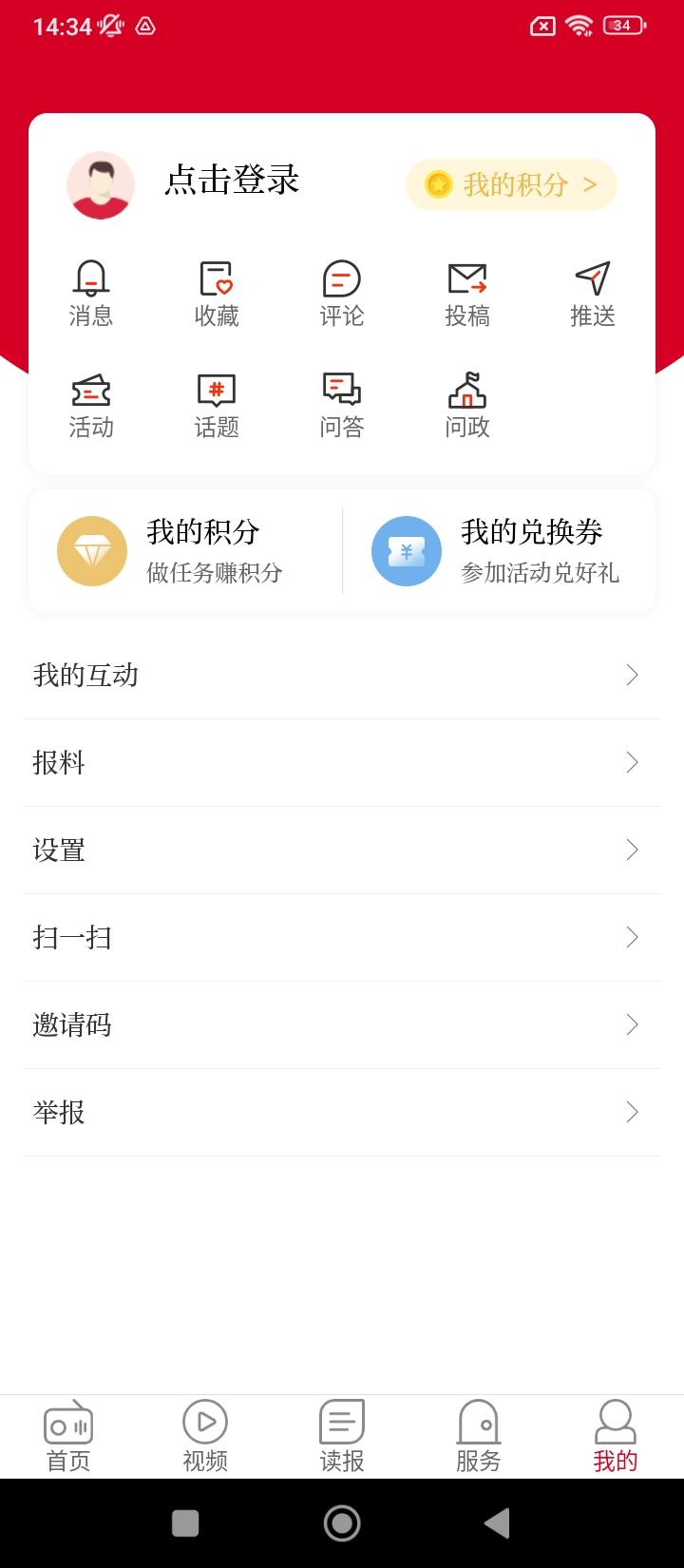
Task: Tap 点击登录 to sign in
Action: click(232, 181)
